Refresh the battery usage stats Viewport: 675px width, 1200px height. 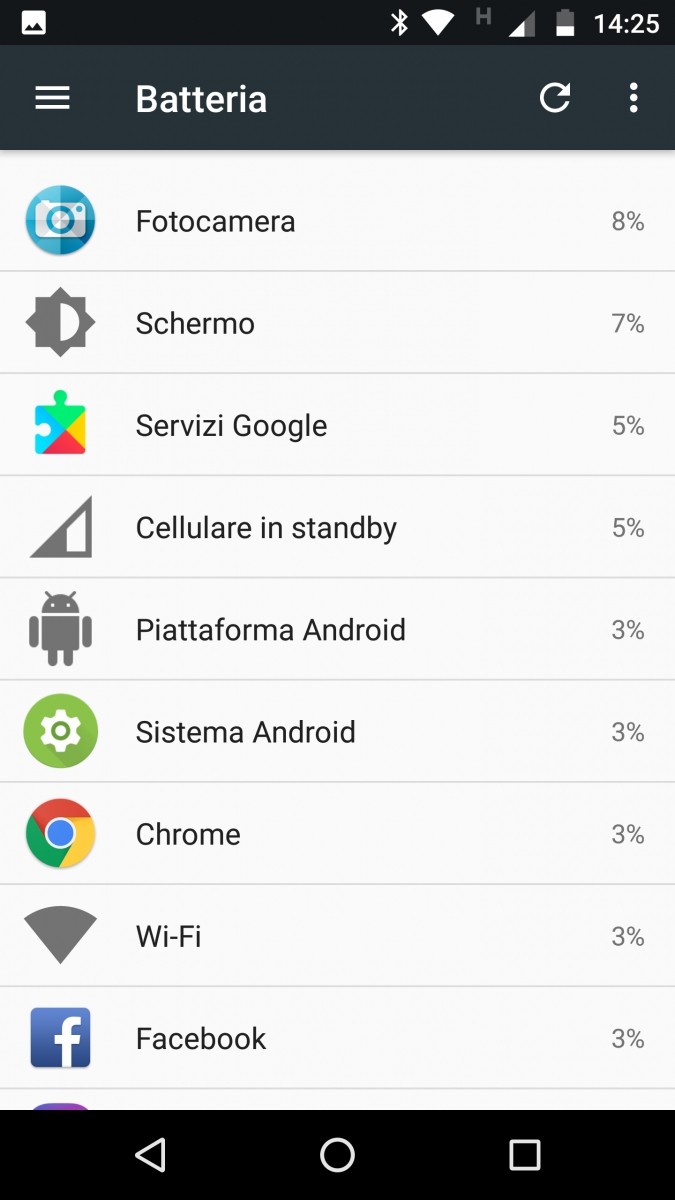555,98
